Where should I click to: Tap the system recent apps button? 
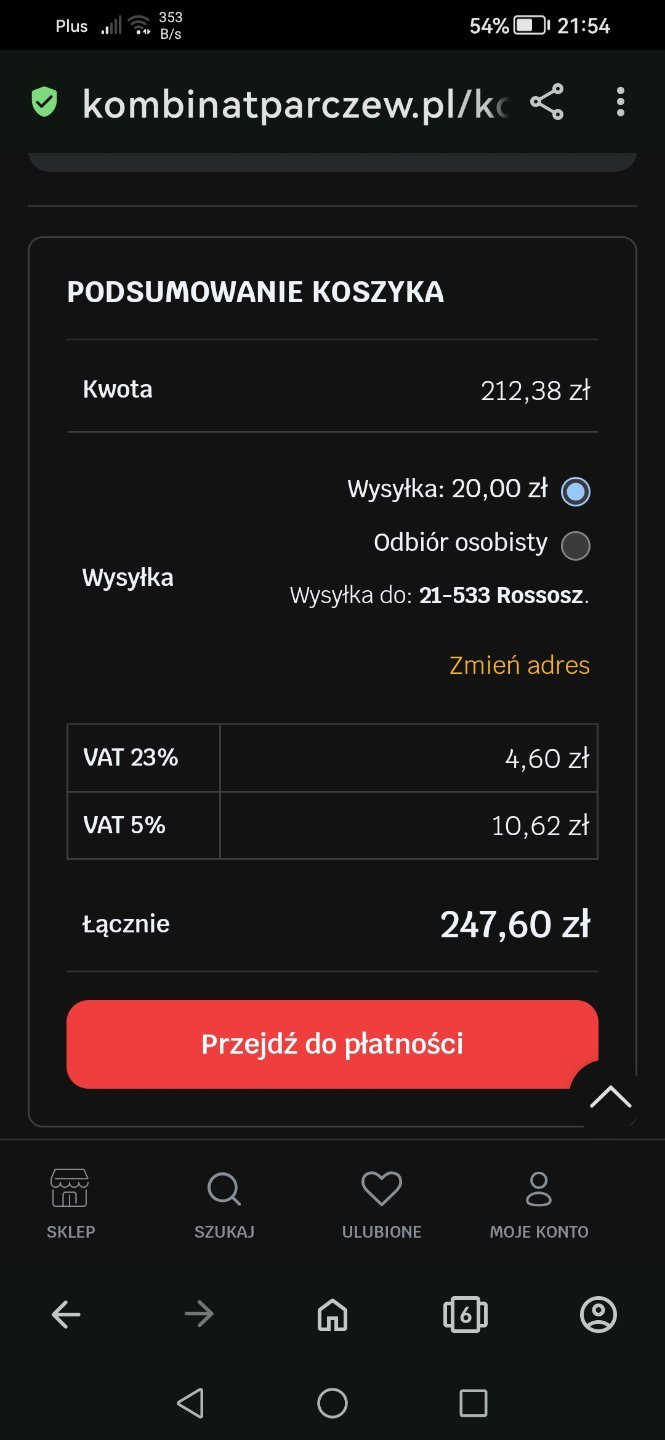pyautogui.click(x=473, y=1403)
